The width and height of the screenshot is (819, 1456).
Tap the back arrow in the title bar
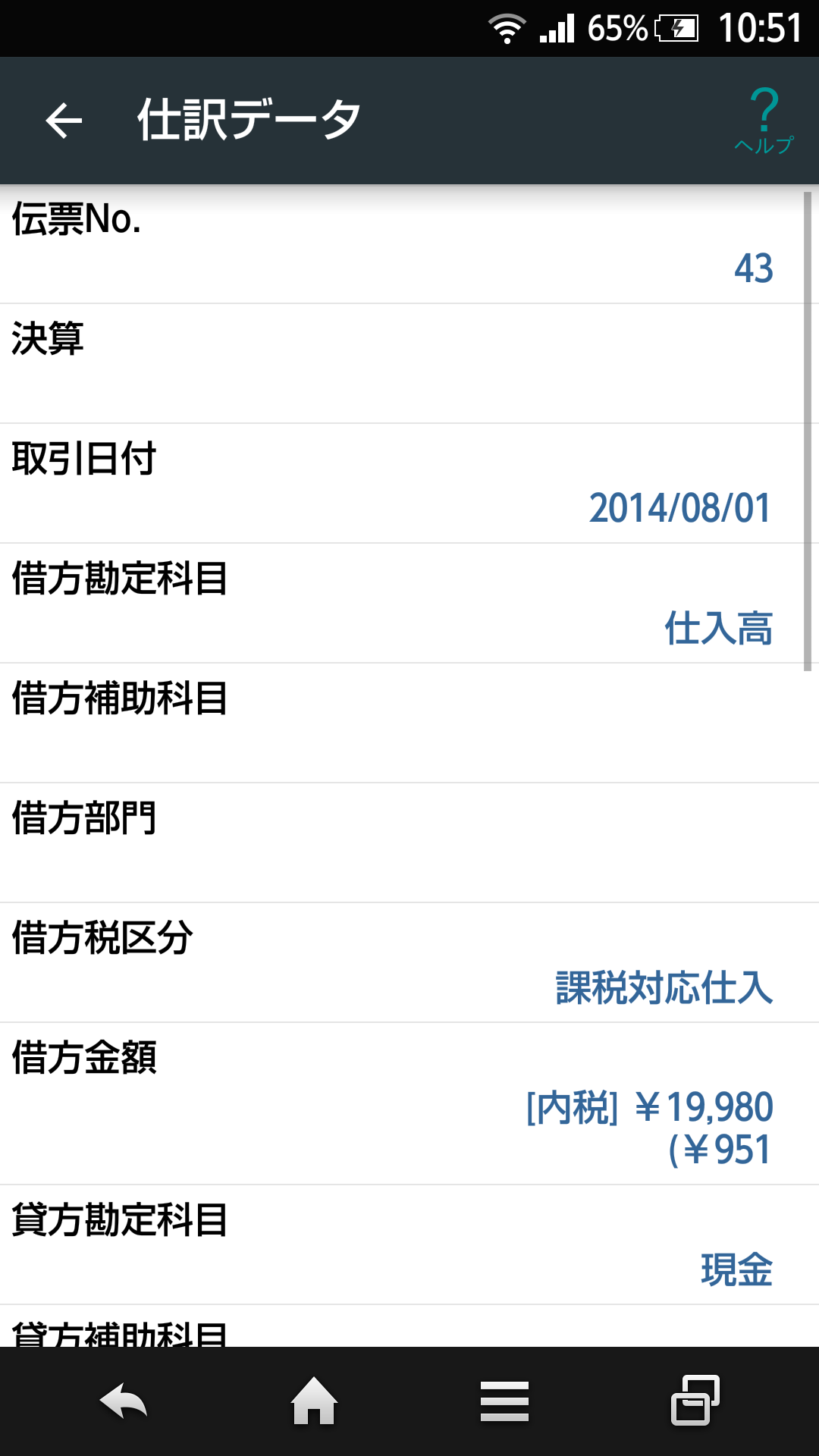(x=63, y=120)
